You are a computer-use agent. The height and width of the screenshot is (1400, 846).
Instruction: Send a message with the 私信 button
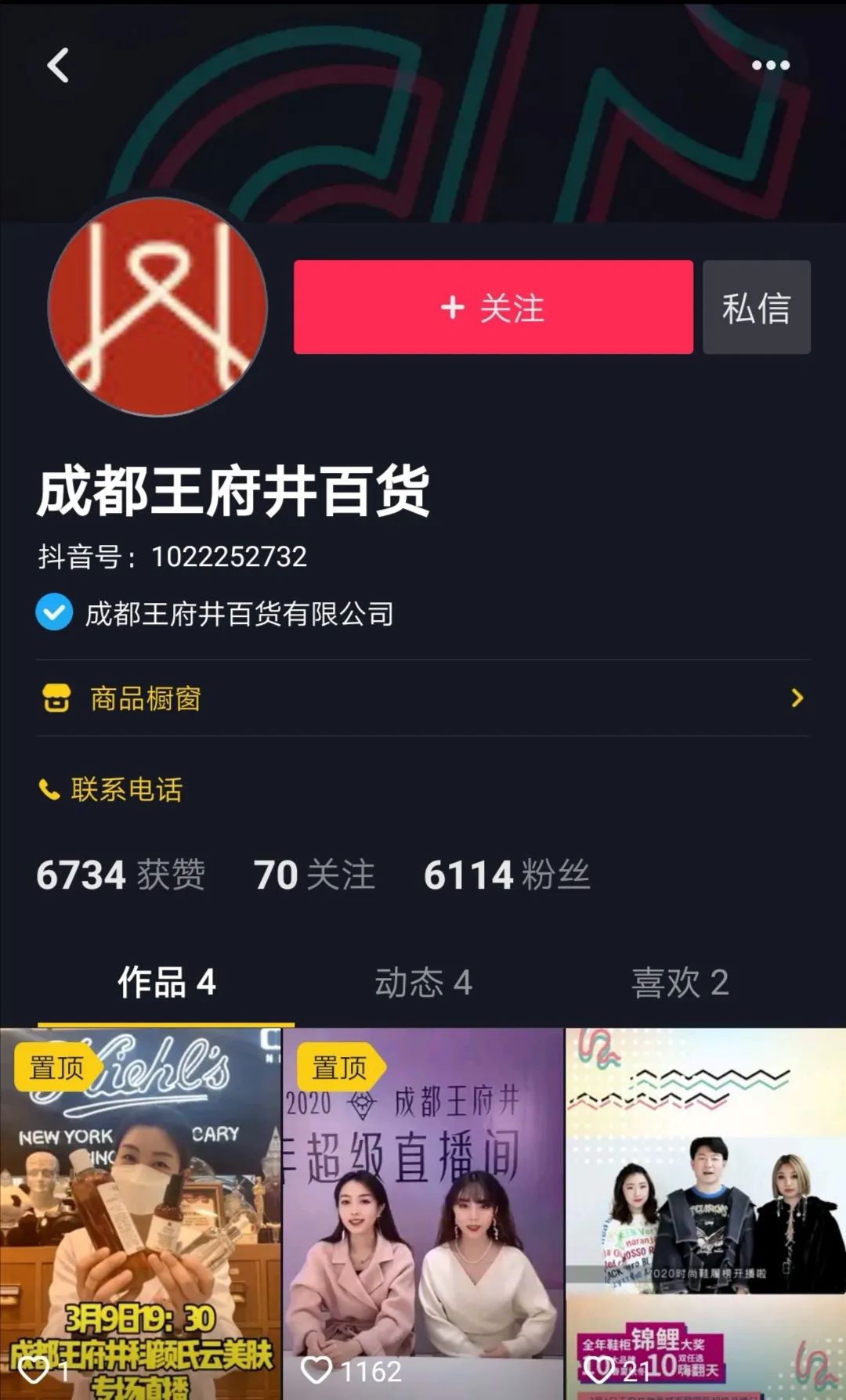[755, 308]
